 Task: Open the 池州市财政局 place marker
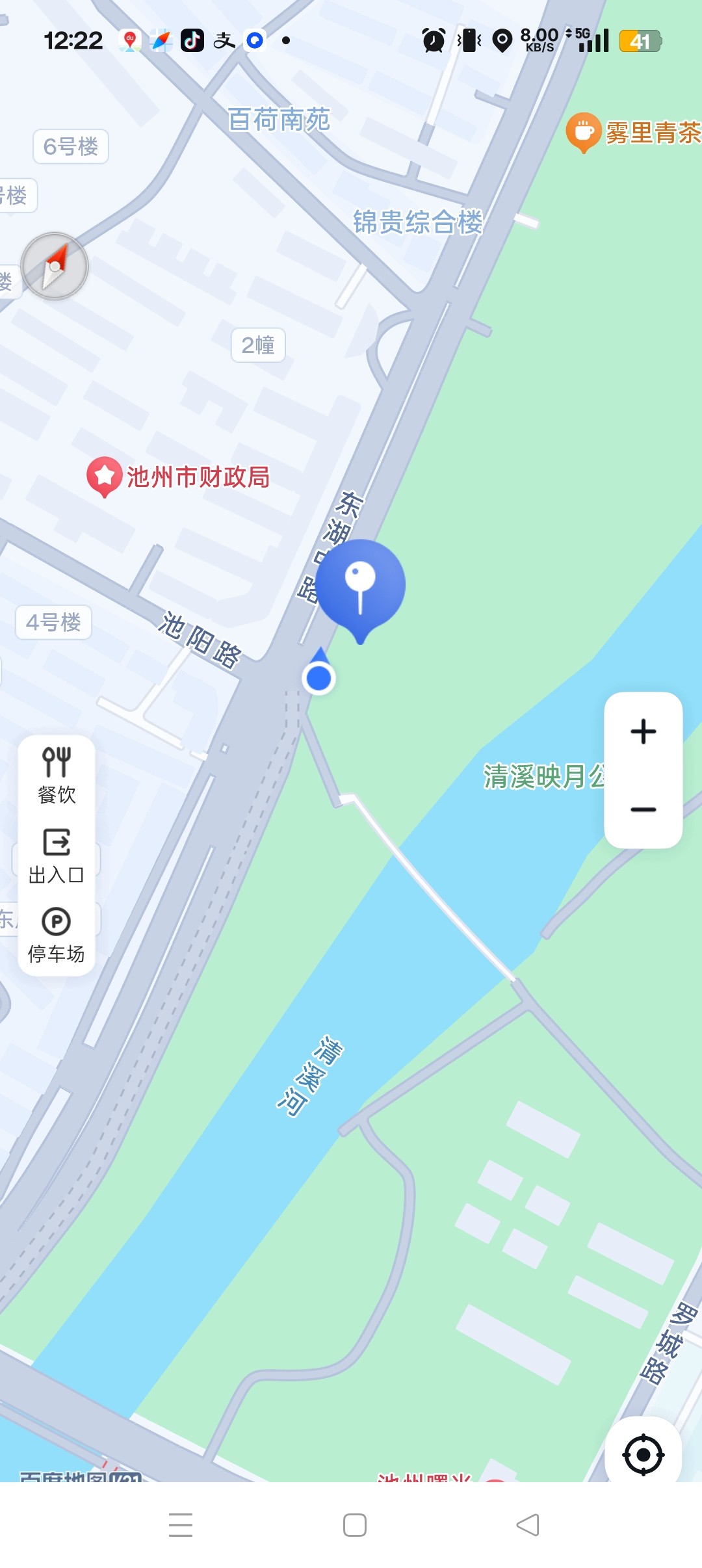click(x=105, y=475)
